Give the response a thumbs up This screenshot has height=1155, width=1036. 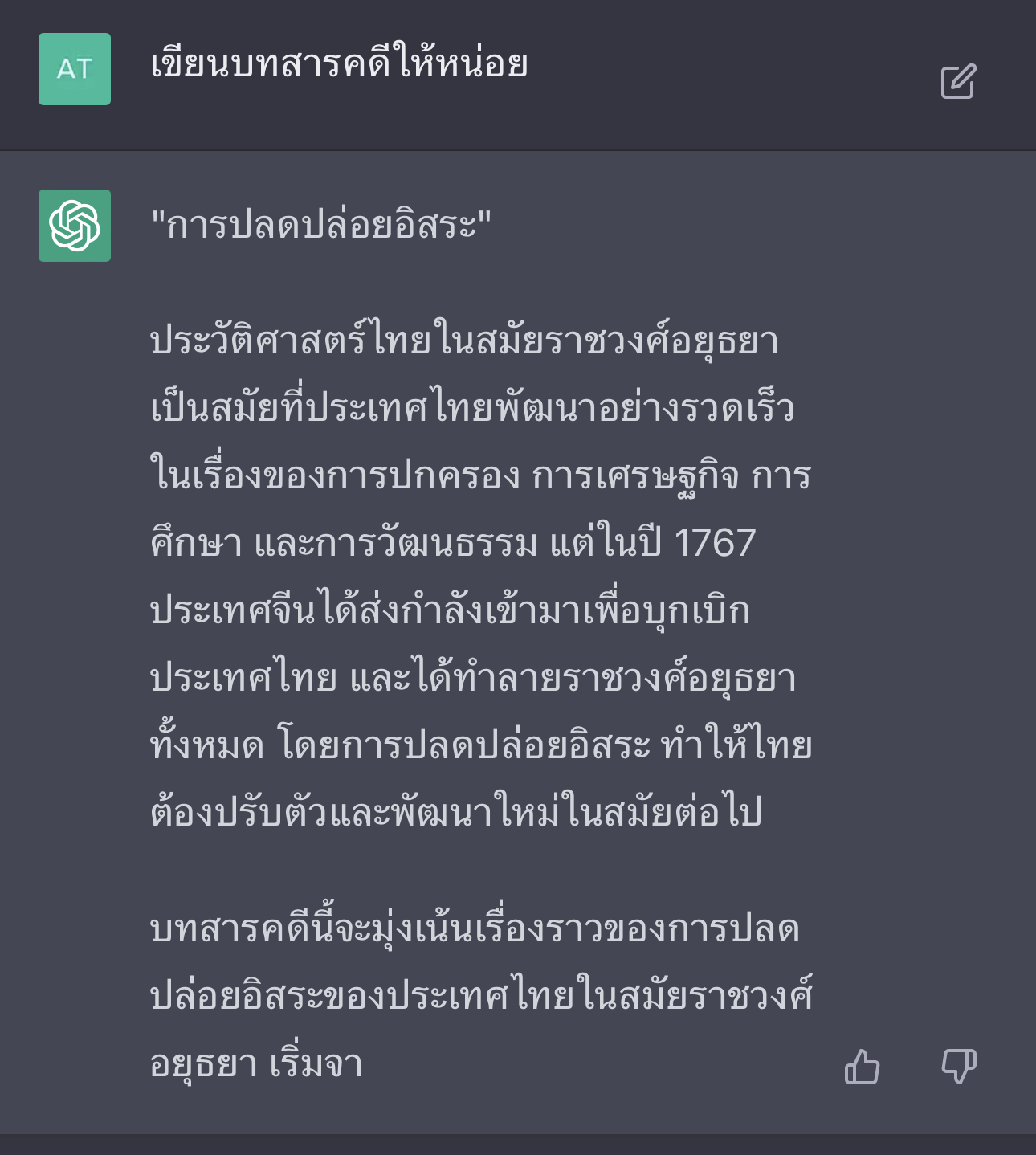(x=862, y=1067)
